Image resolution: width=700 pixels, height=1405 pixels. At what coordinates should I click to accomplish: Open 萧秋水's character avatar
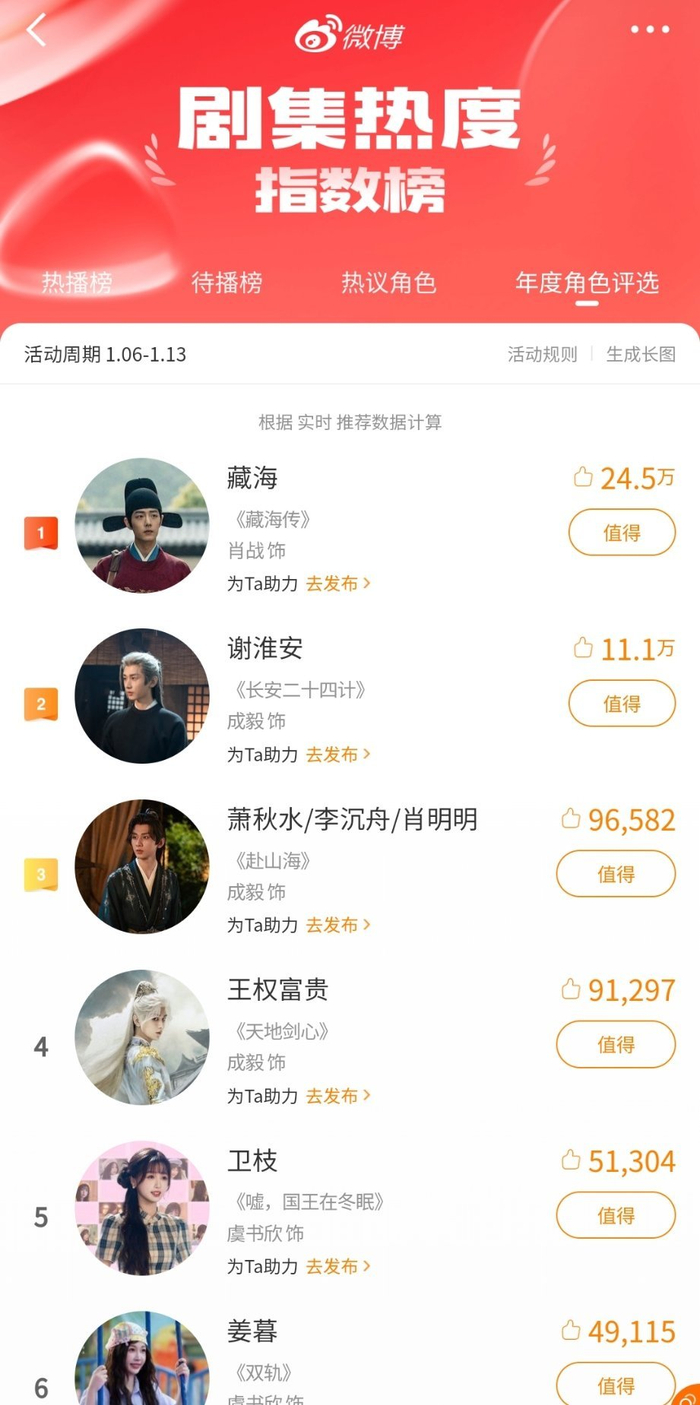coord(142,867)
